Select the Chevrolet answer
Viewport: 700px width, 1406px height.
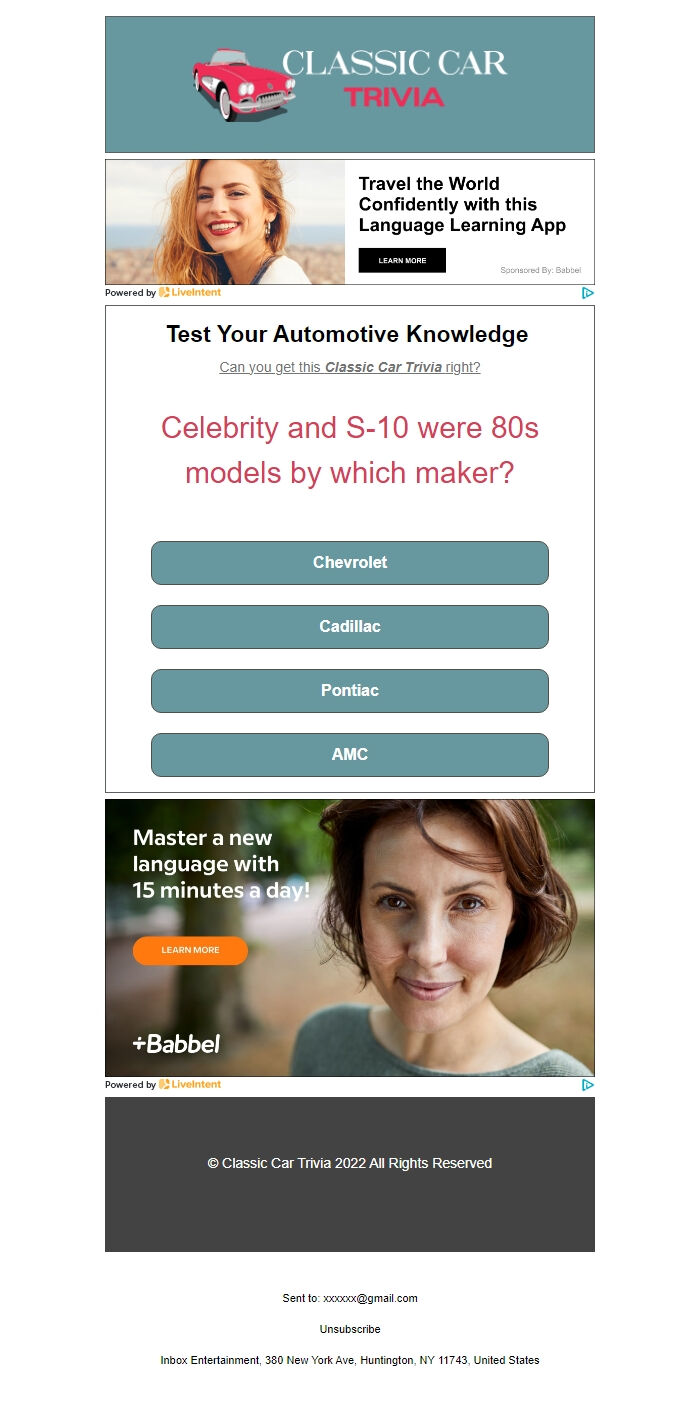pyautogui.click(x=349, y=563)
